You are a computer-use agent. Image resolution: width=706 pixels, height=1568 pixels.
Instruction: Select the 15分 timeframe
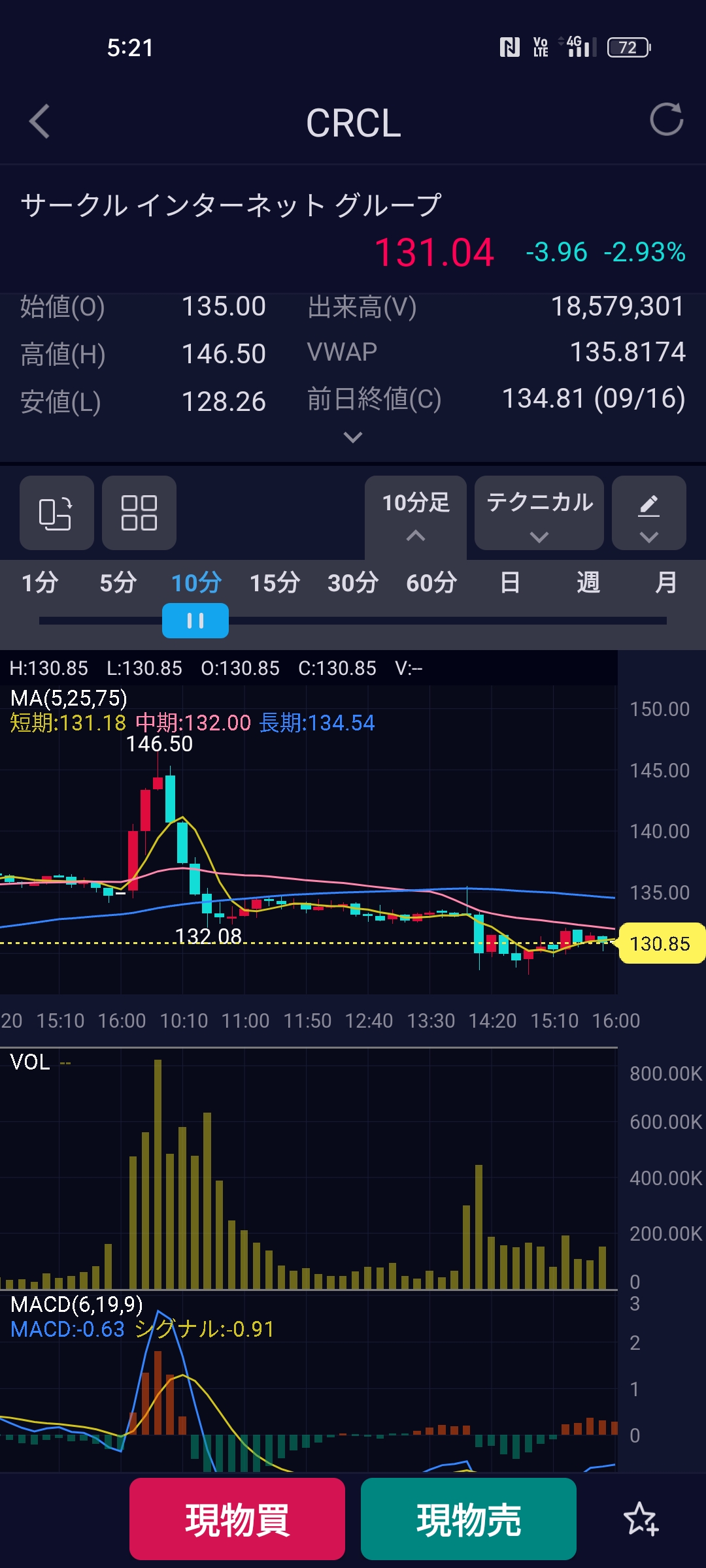[x=275, y=583]
